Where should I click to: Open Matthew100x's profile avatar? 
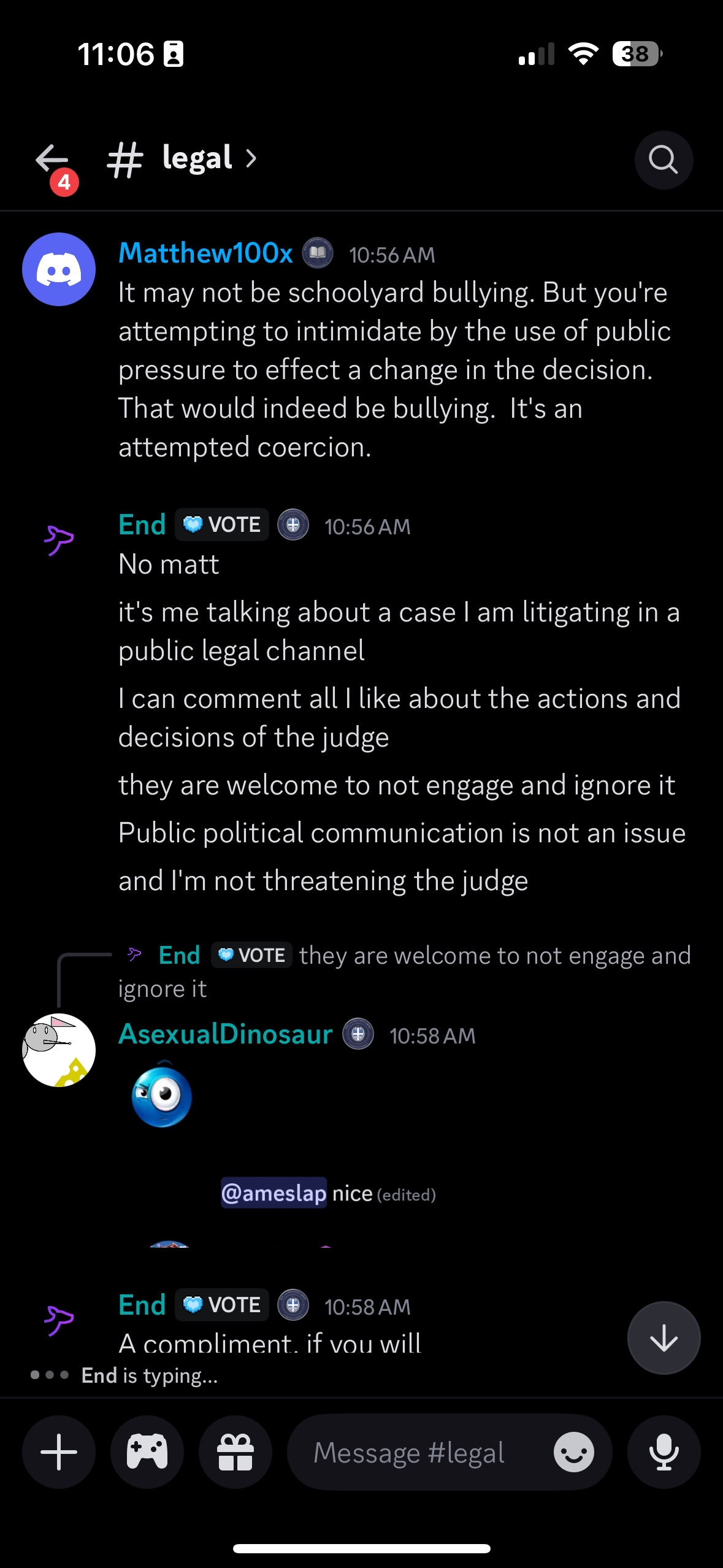coord(59,269)
